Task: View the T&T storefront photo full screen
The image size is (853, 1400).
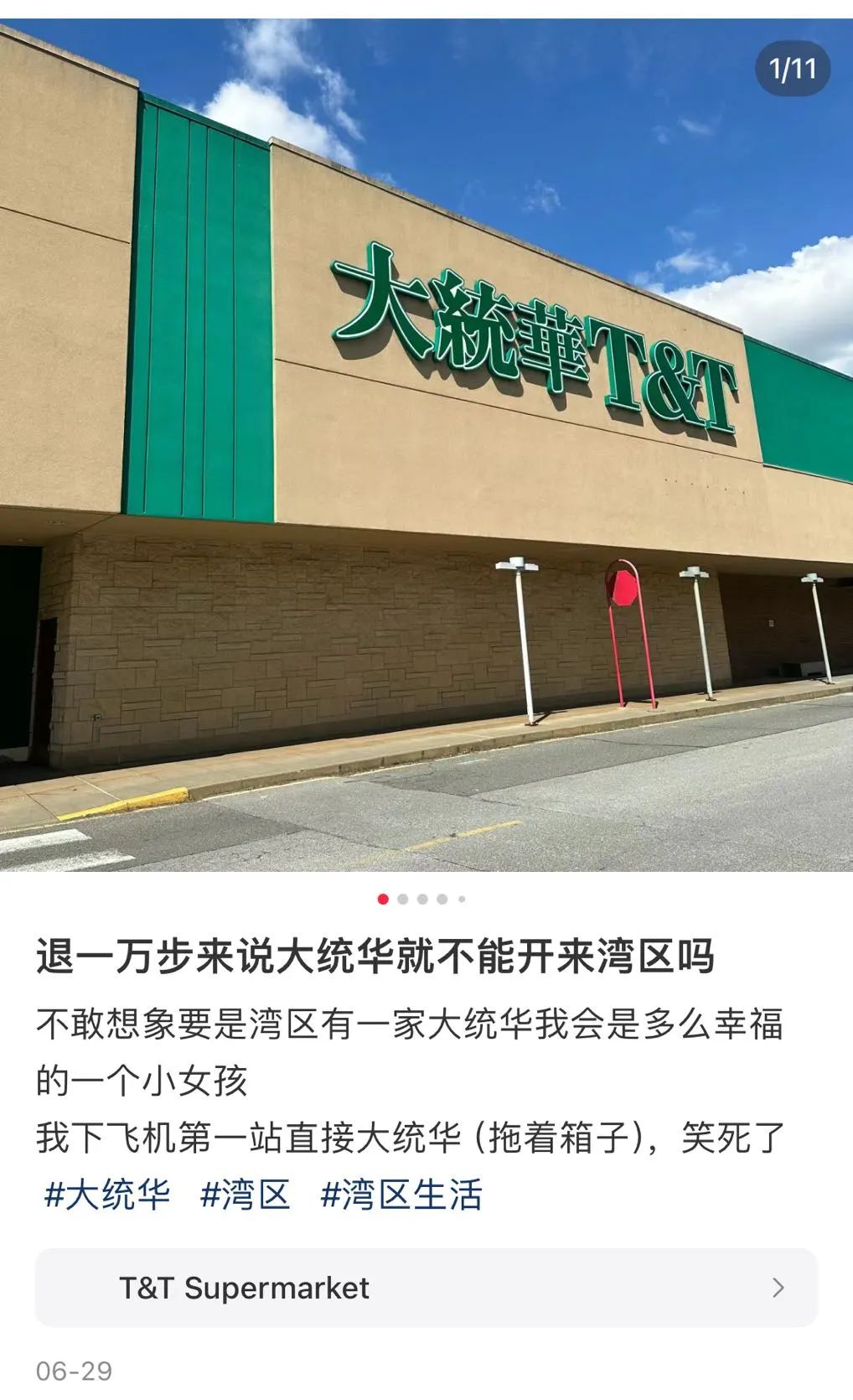Action: [426, 444]
